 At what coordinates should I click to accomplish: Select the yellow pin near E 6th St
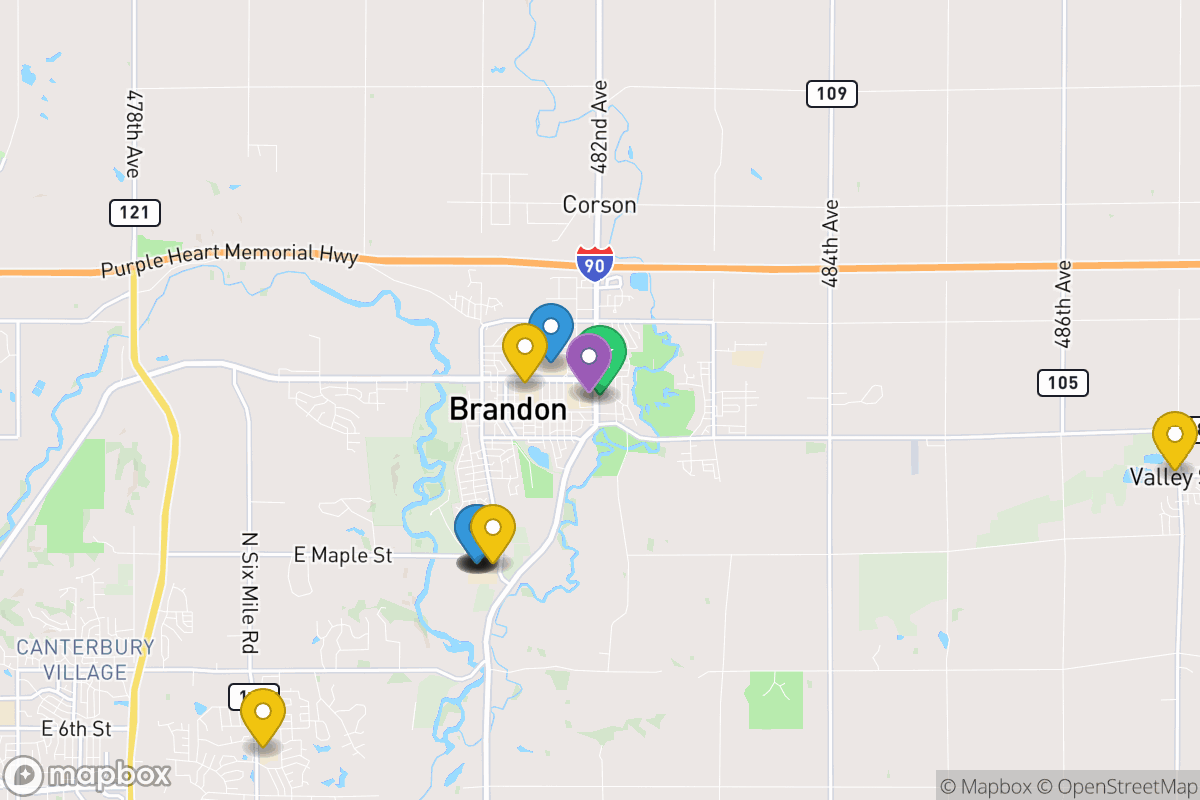pyautogui.click(x=263, y=713)
